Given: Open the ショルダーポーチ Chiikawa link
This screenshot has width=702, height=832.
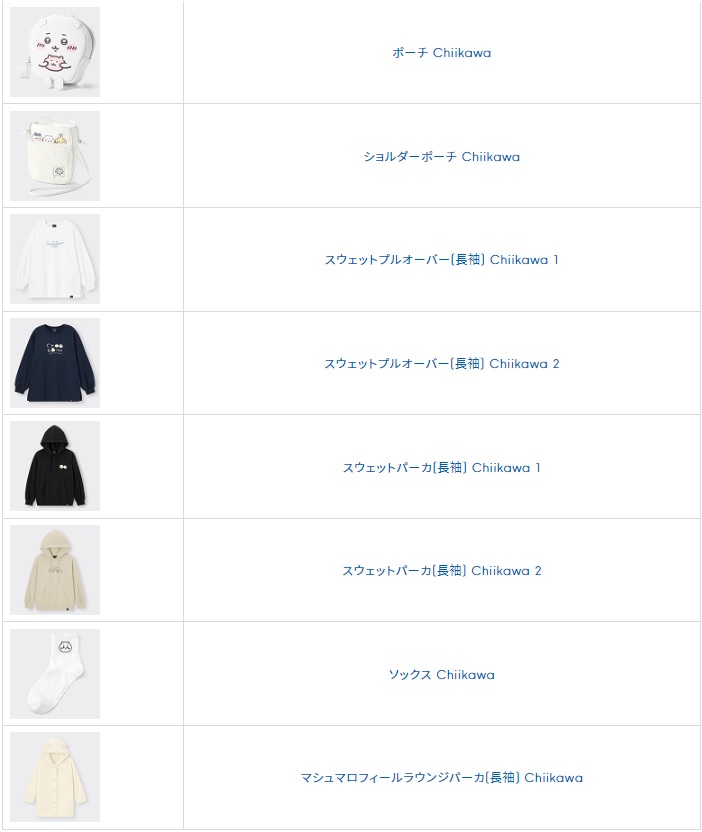Looking at the screenshot, I should 441,157.
